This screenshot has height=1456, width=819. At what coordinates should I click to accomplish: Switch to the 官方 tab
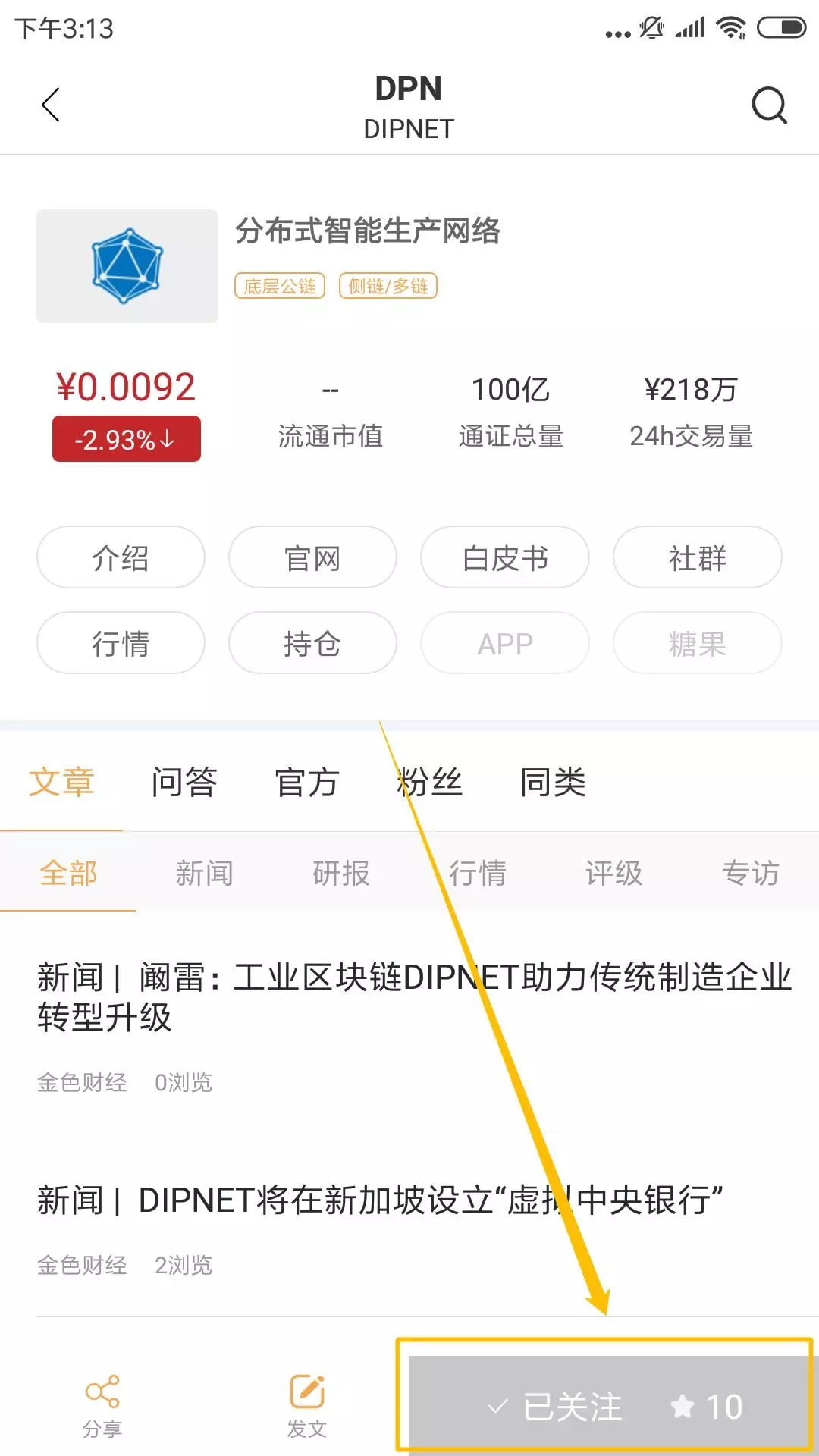click(306, 782)
